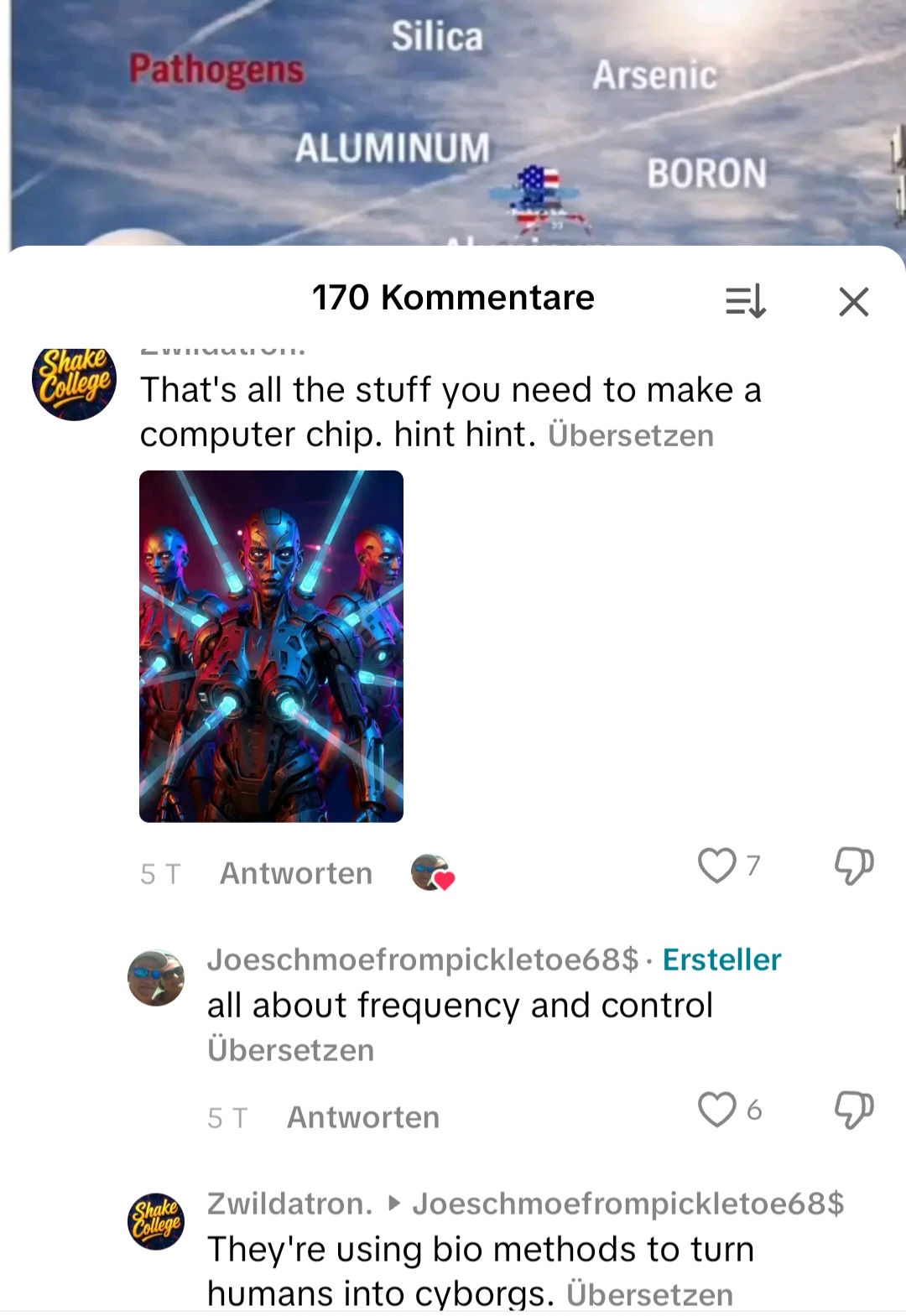Like the frequency and control reply
This screenshot has height=1316, width=906.
[x=716, y=1110]
